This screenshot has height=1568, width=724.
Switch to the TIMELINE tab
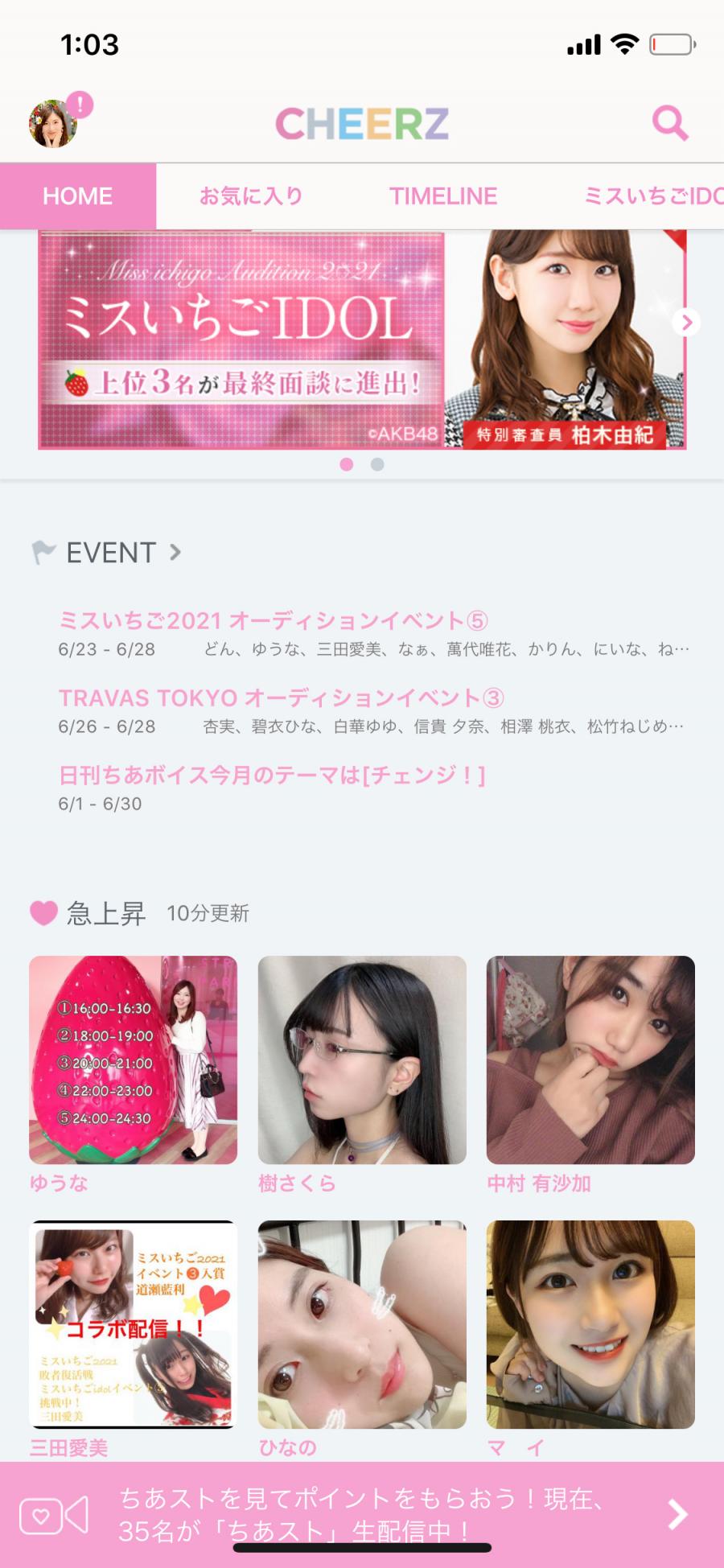pos(443,195)
